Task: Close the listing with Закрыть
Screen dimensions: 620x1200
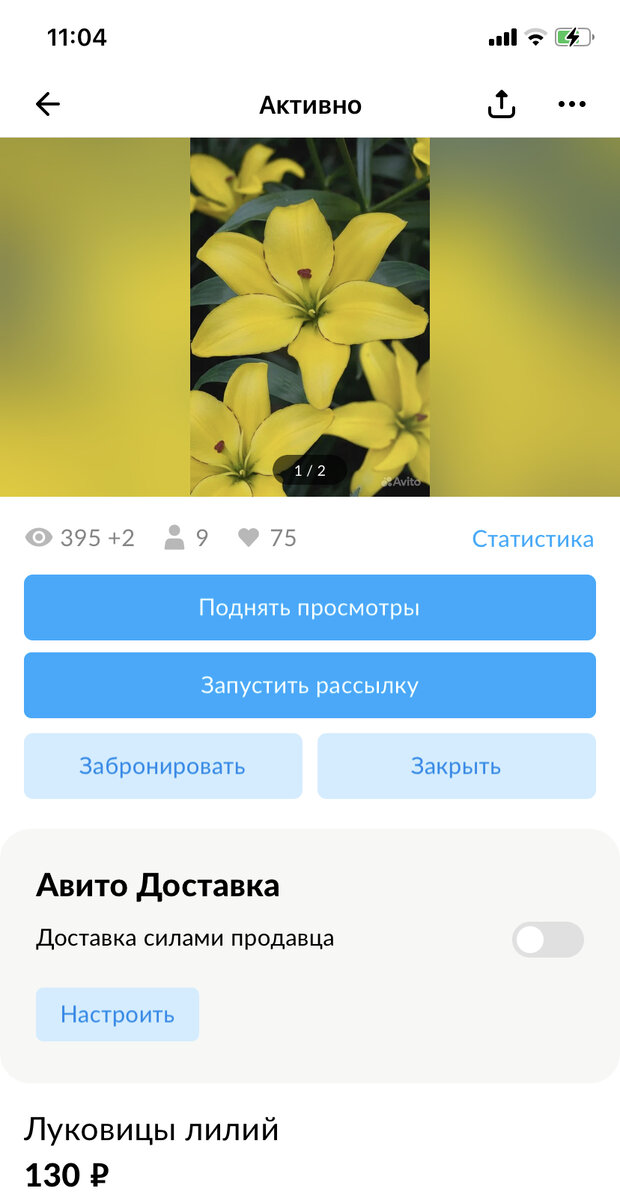Action: pos(456,767)
